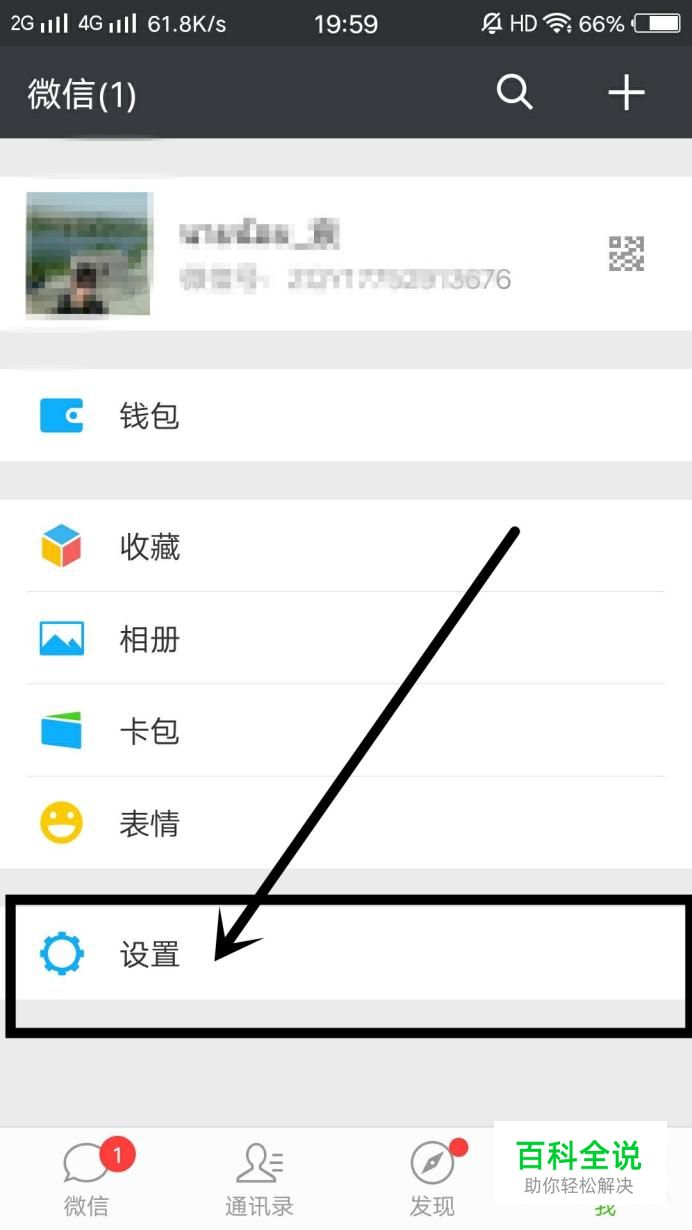Open the profile info row
The image size is (692, 1230).
346,254
